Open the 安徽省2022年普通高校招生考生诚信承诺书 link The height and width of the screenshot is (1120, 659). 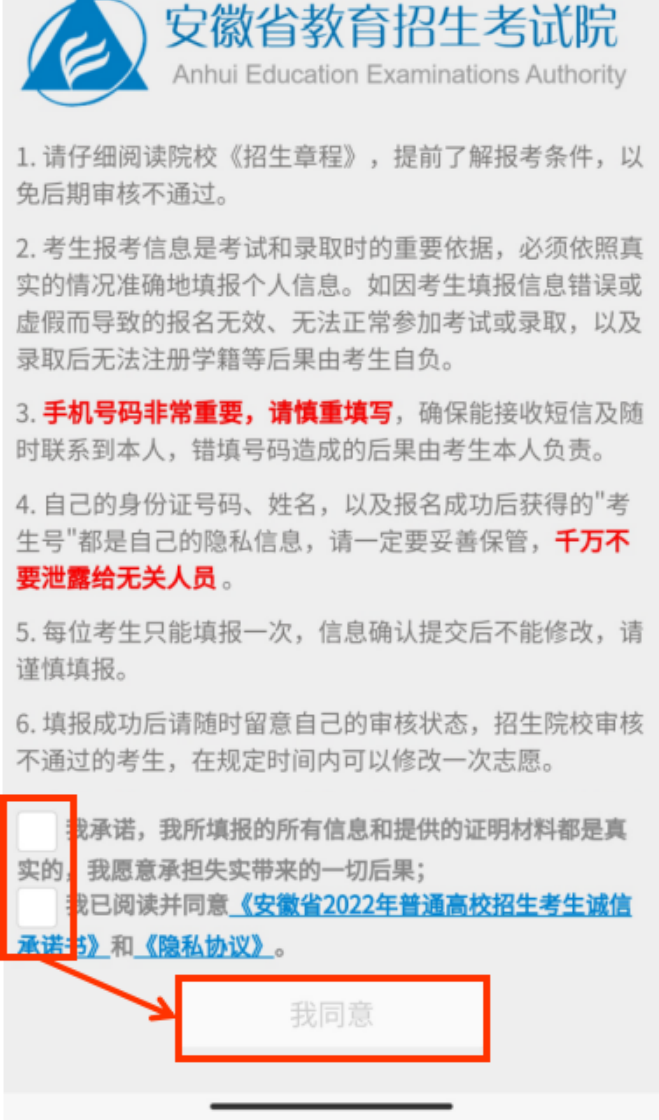point(430,907)
